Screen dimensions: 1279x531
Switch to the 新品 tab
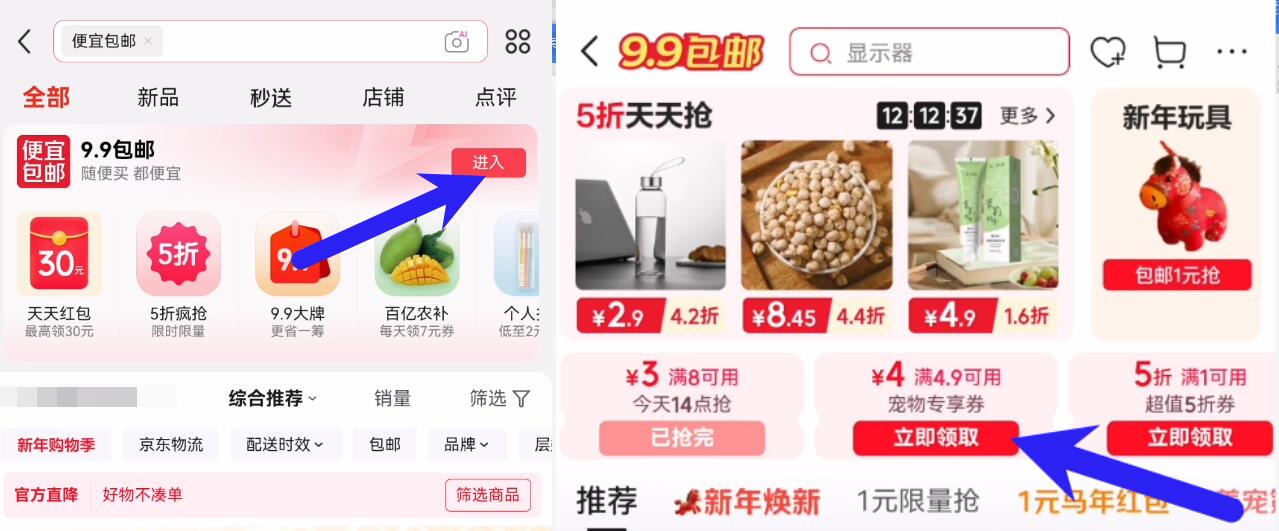[158, 97]
